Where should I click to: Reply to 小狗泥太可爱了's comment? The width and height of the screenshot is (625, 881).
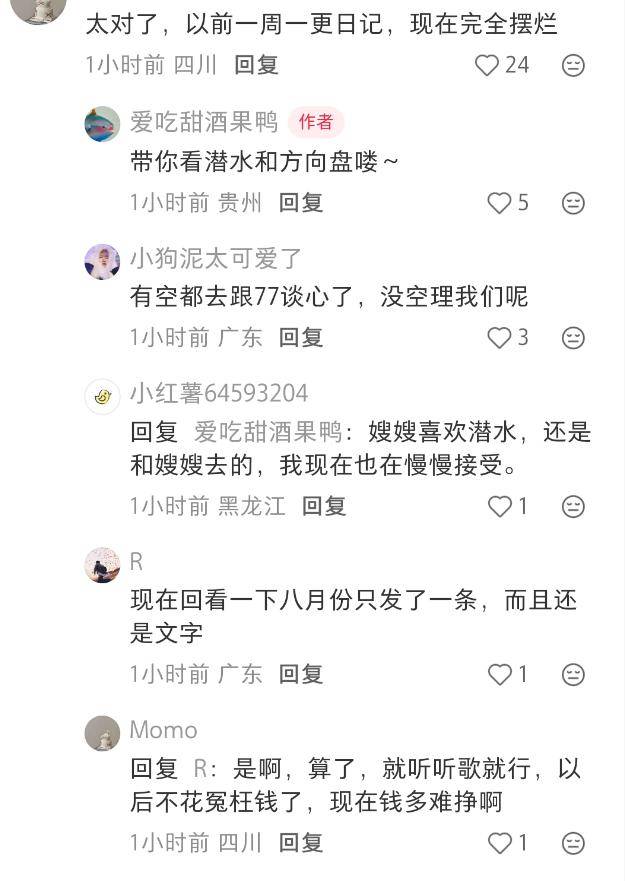pos(300,338)
